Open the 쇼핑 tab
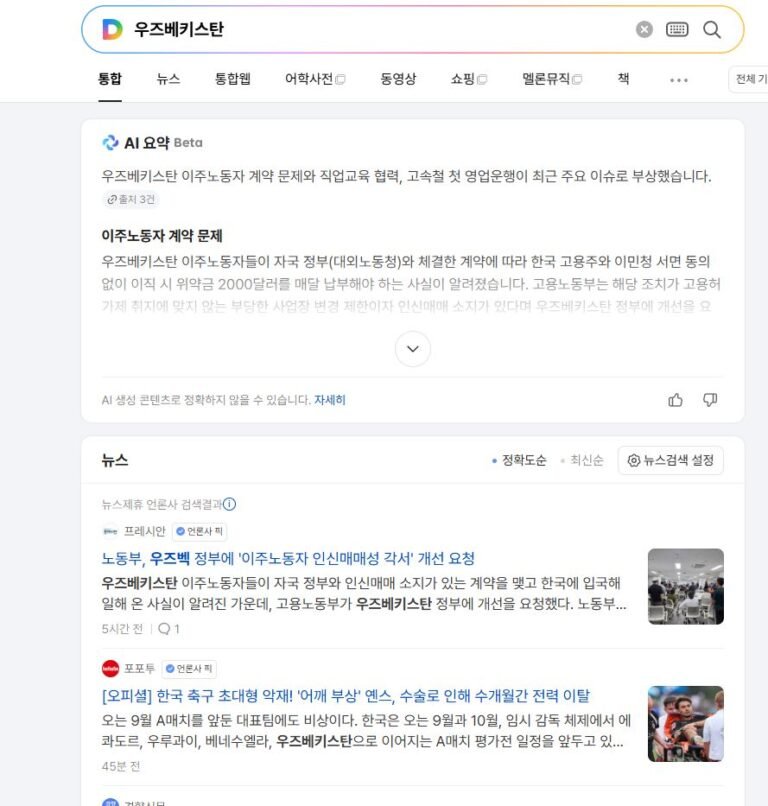Image resolution: width=768 pixels, height=806 pixels. 468,79
